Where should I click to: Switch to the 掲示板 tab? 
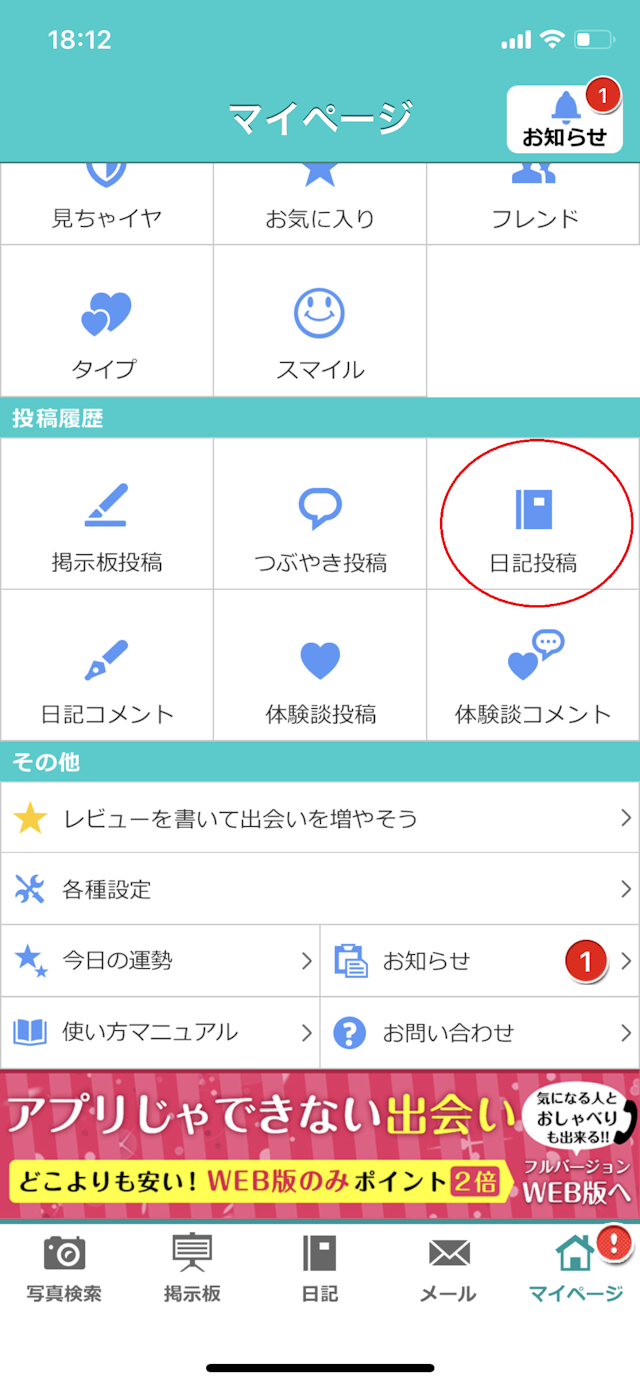click(192, 1267)
